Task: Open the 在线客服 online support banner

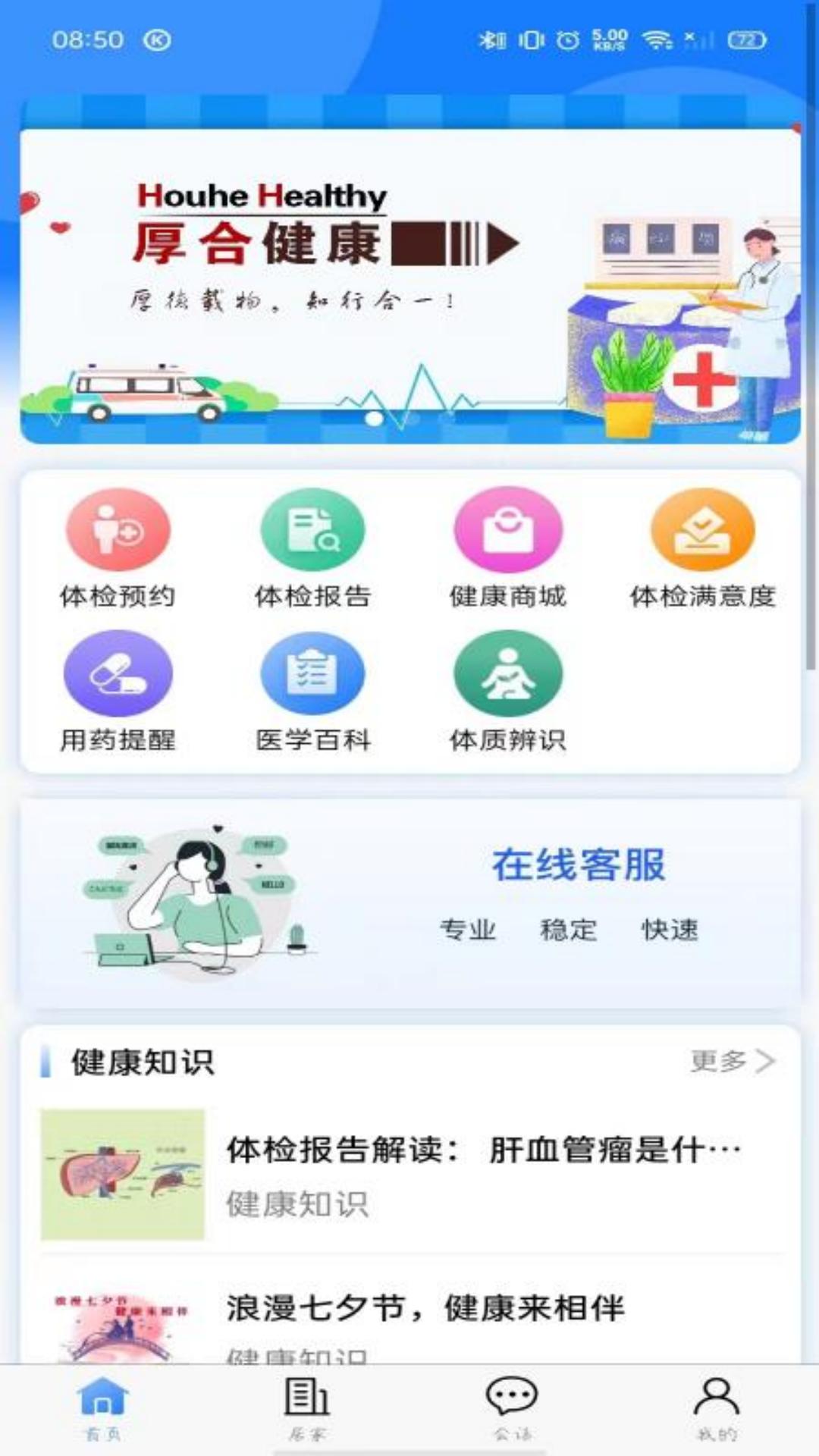Action: (409, 902)
